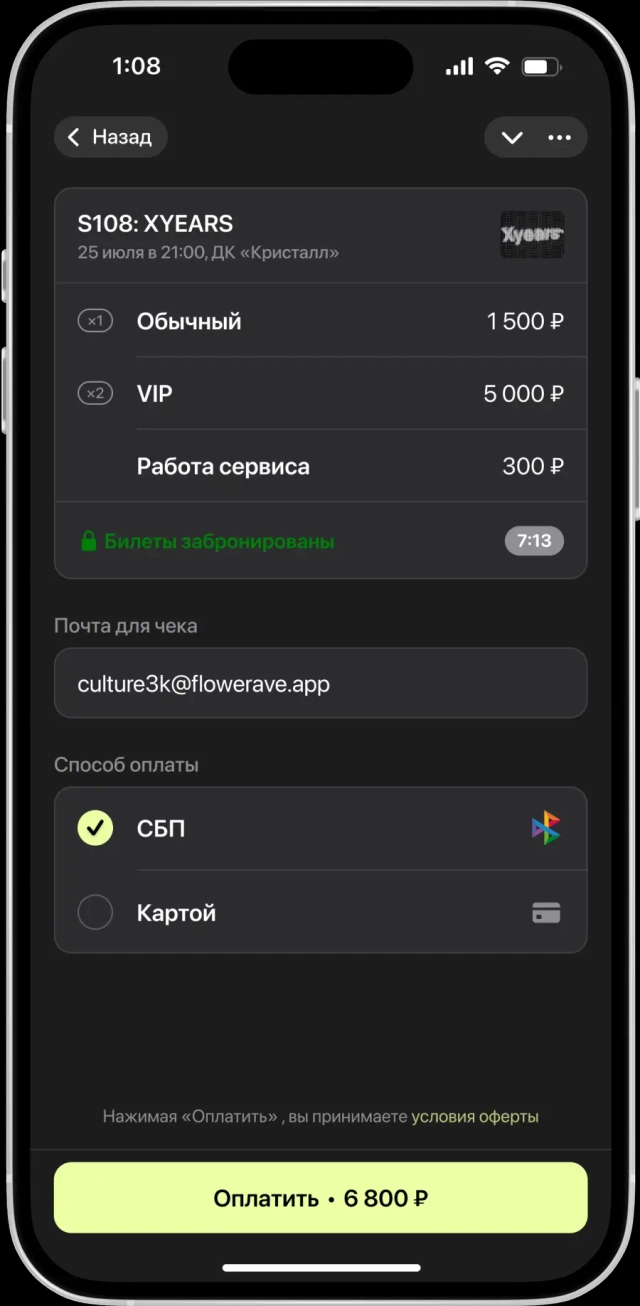The width and height of the screenshot is (640, 1306).
Task: Edit the receipt email field
Action: click(320, 684)
